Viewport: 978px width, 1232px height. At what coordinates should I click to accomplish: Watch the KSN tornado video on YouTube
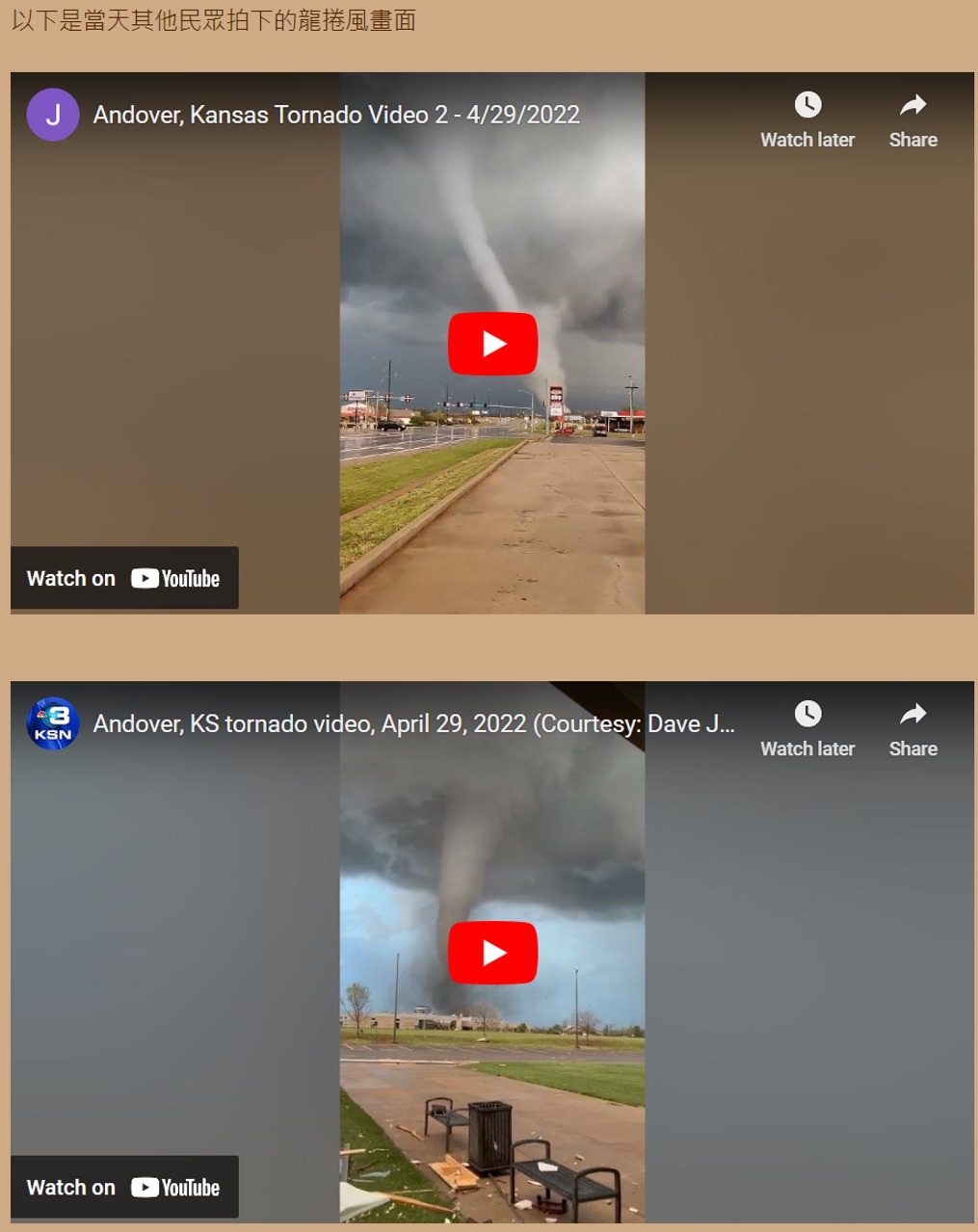pyautogui.click(x=124, y=1187)
